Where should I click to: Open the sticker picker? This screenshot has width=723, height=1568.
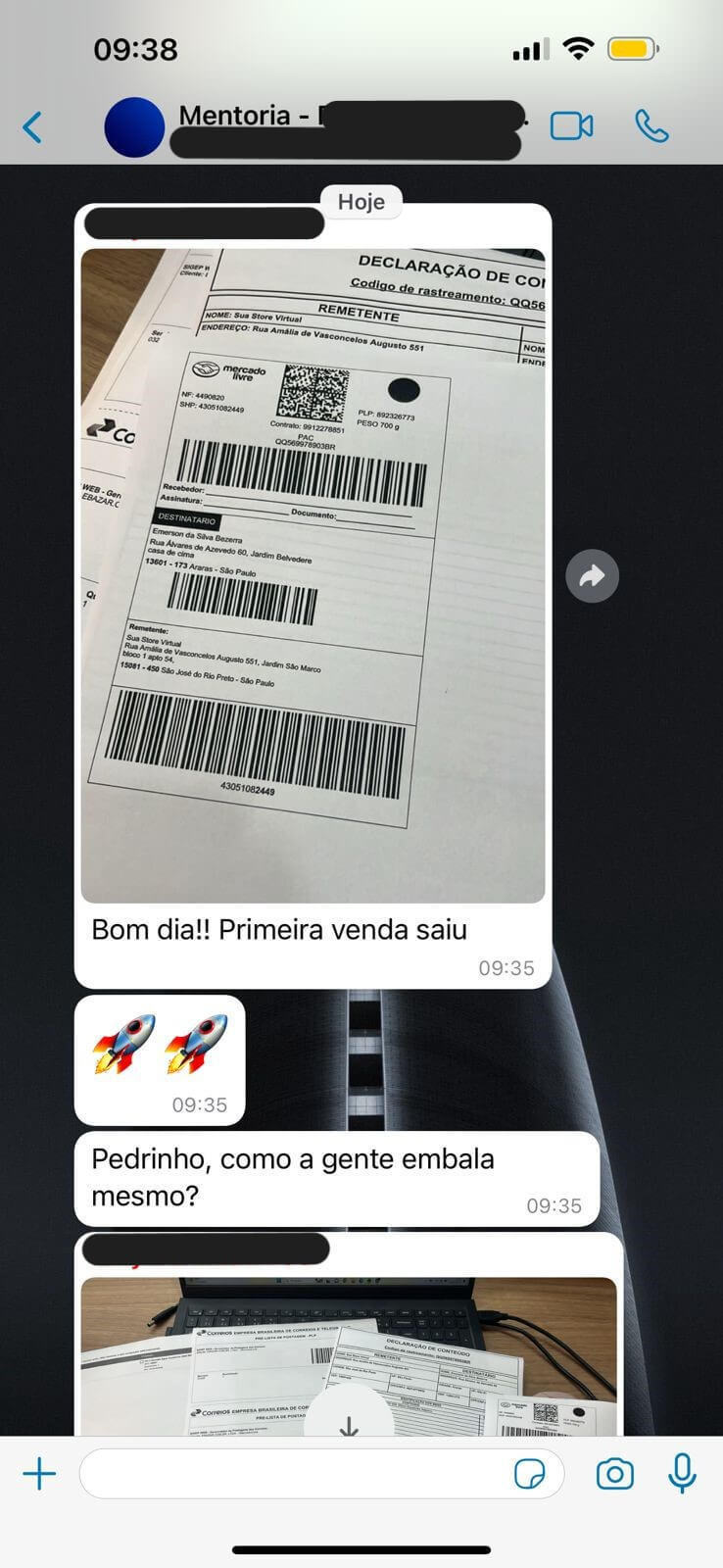(530, 1474)
